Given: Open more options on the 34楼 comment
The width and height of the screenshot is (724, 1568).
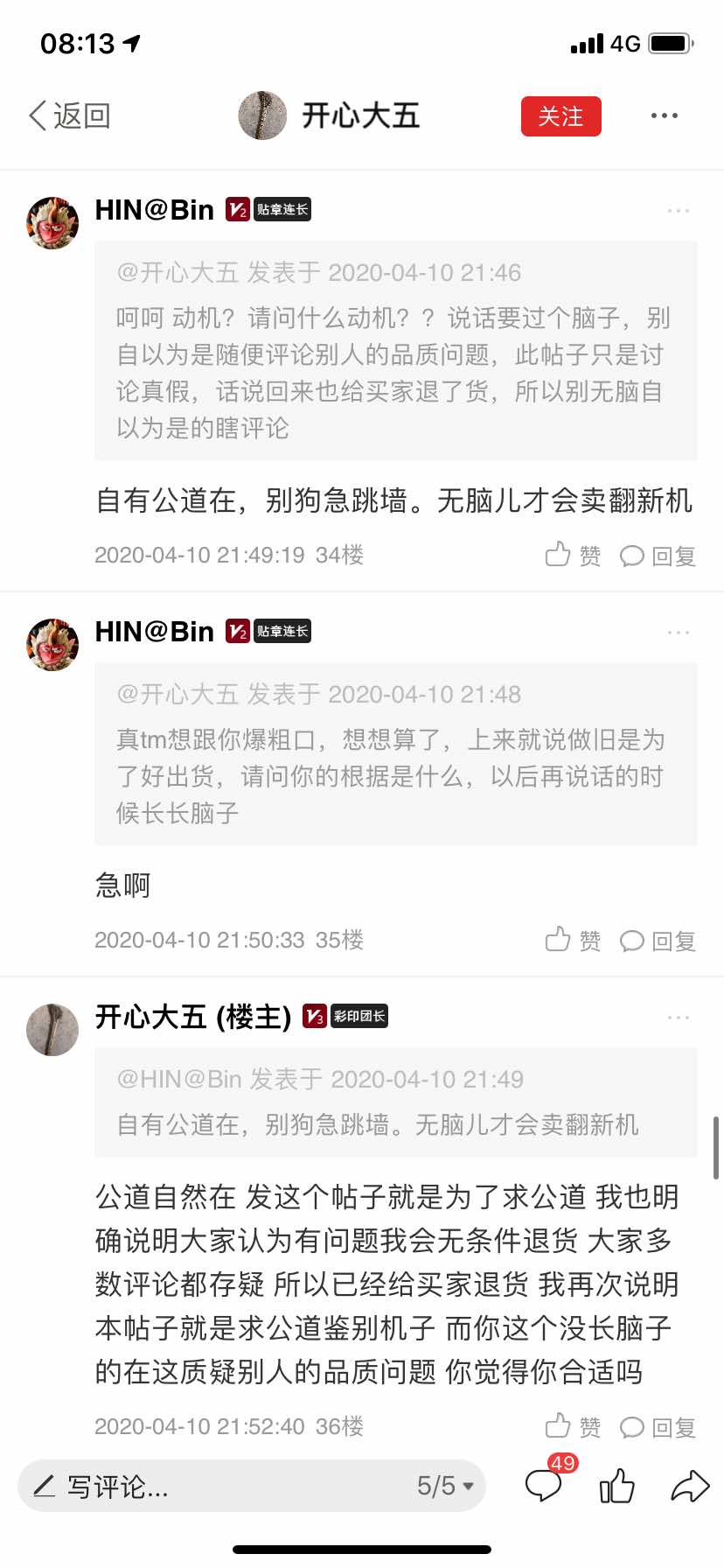Looking at the screenshot, I should pyautogui.click(x=678, y=211).
